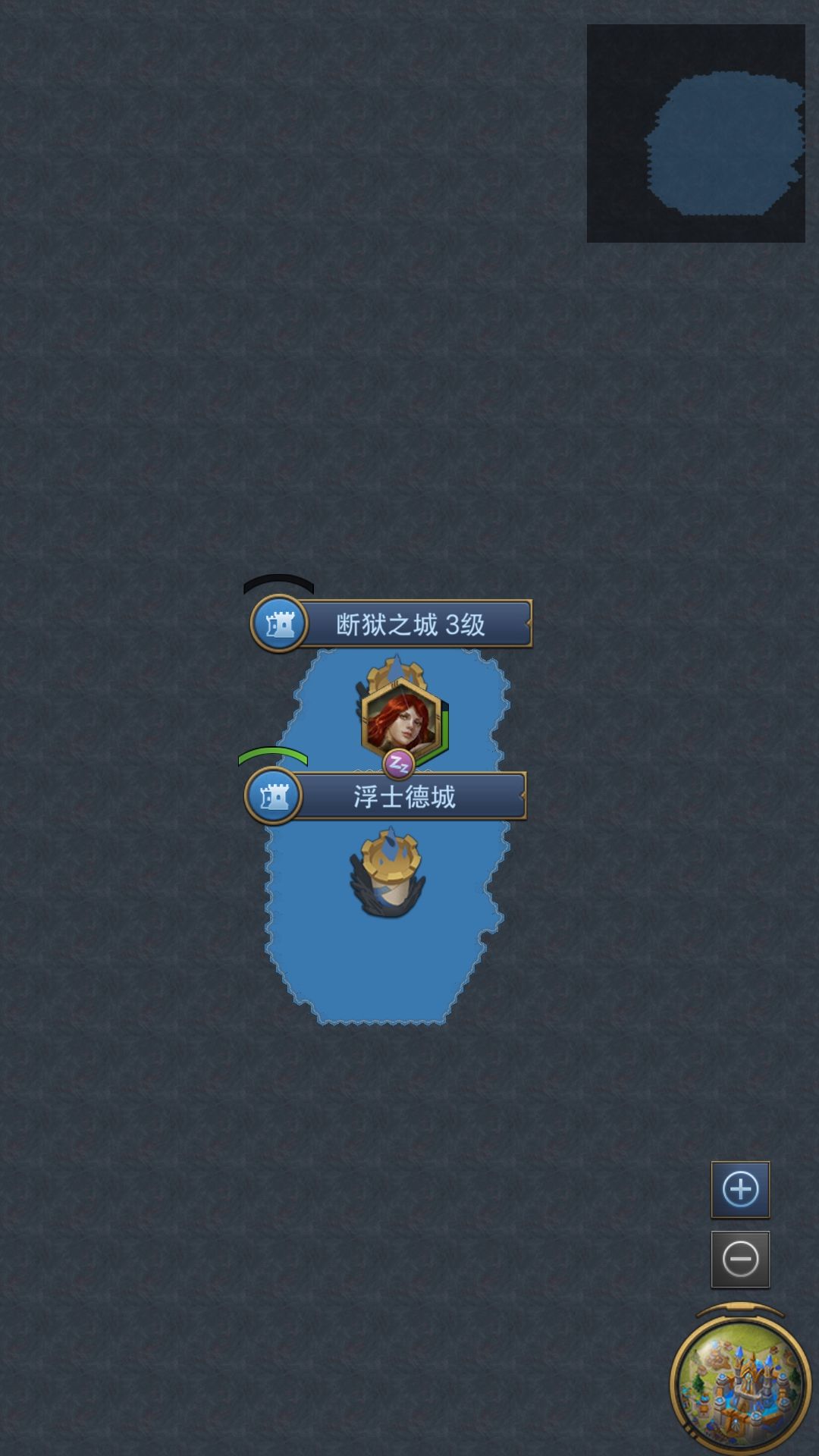Click the highlighted territory inside the minimap
This screenshot has width=819, height=1456.
click(x=724, y=144)
